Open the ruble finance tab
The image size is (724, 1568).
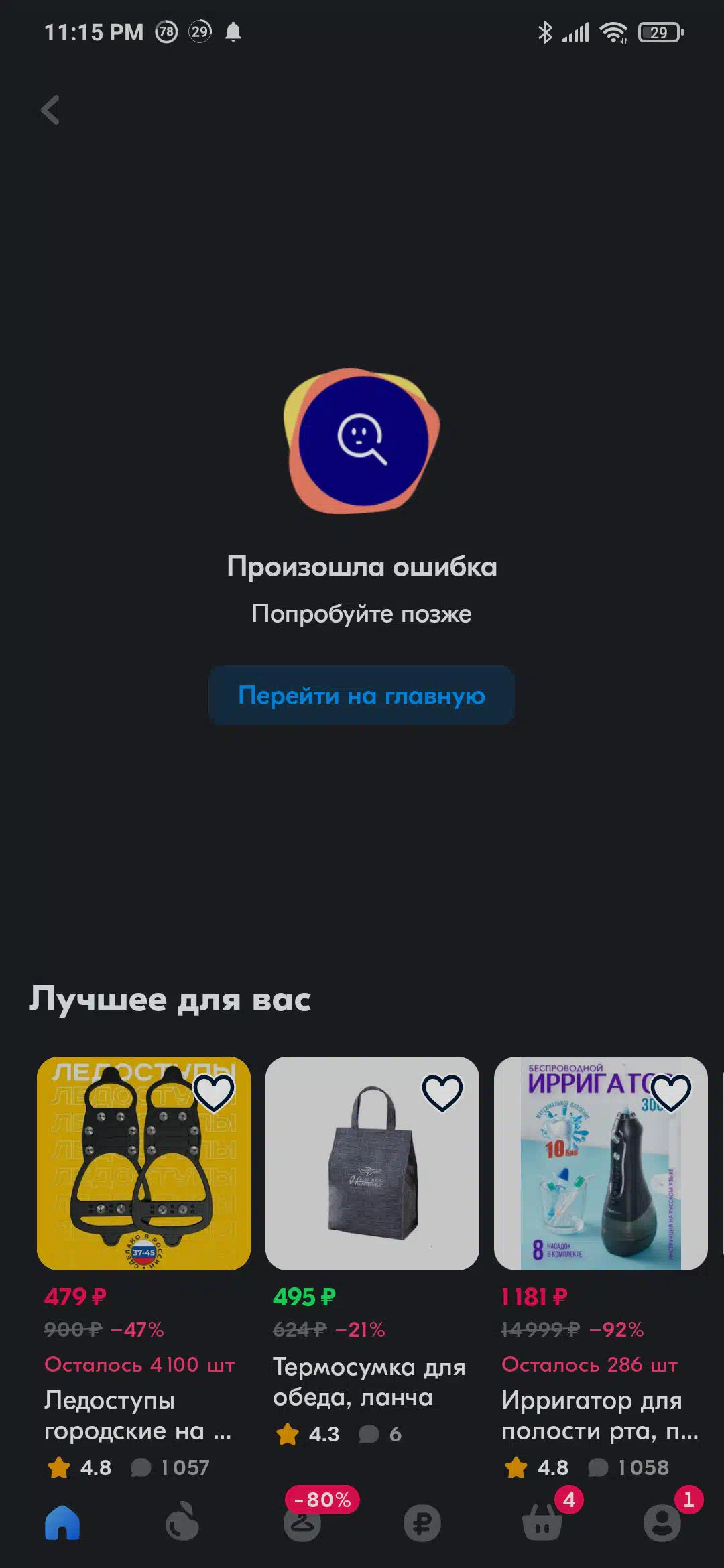pos(422,1523)
